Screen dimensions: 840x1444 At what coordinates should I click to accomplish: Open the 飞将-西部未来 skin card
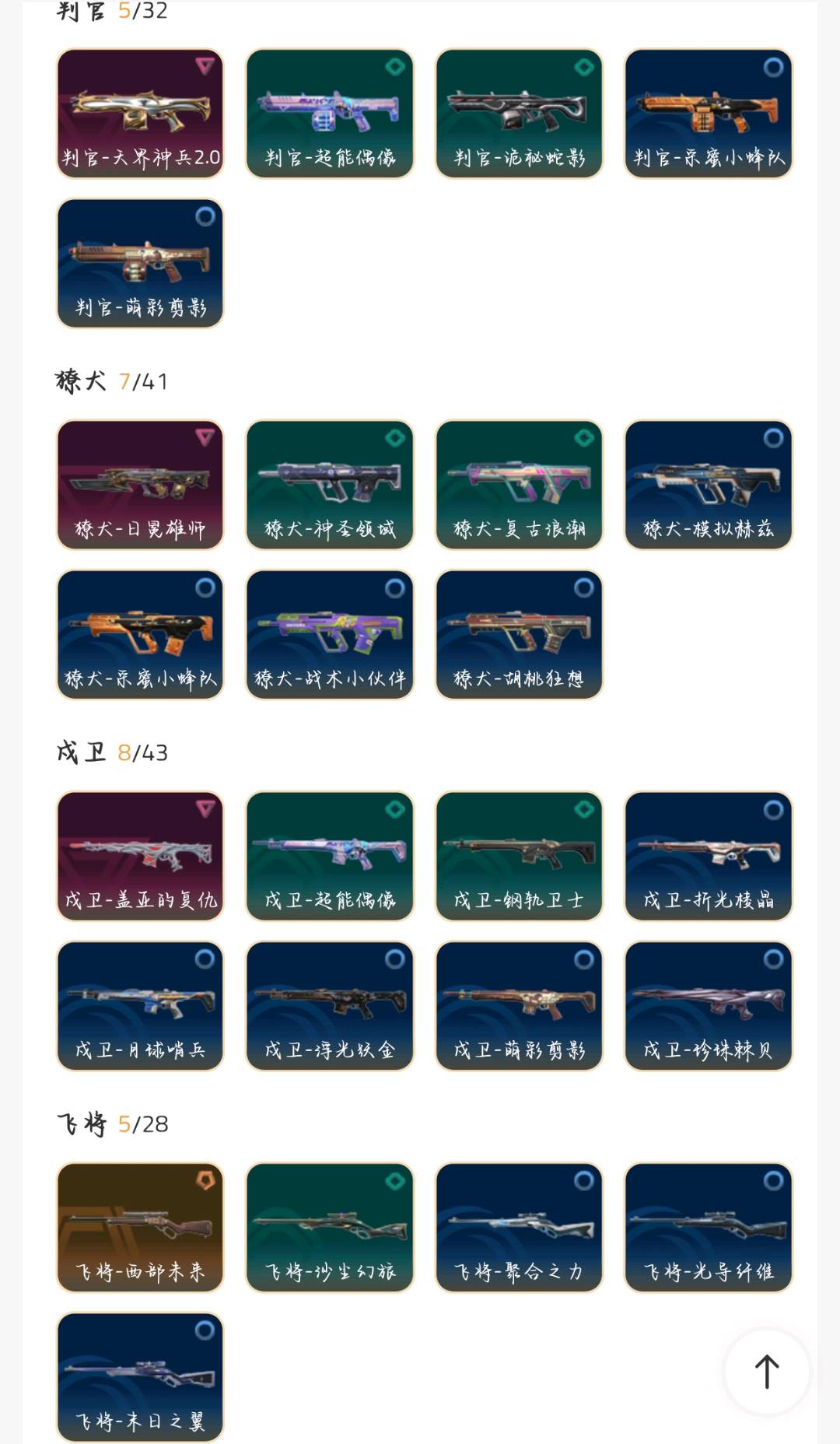(x=140, y=1227)
